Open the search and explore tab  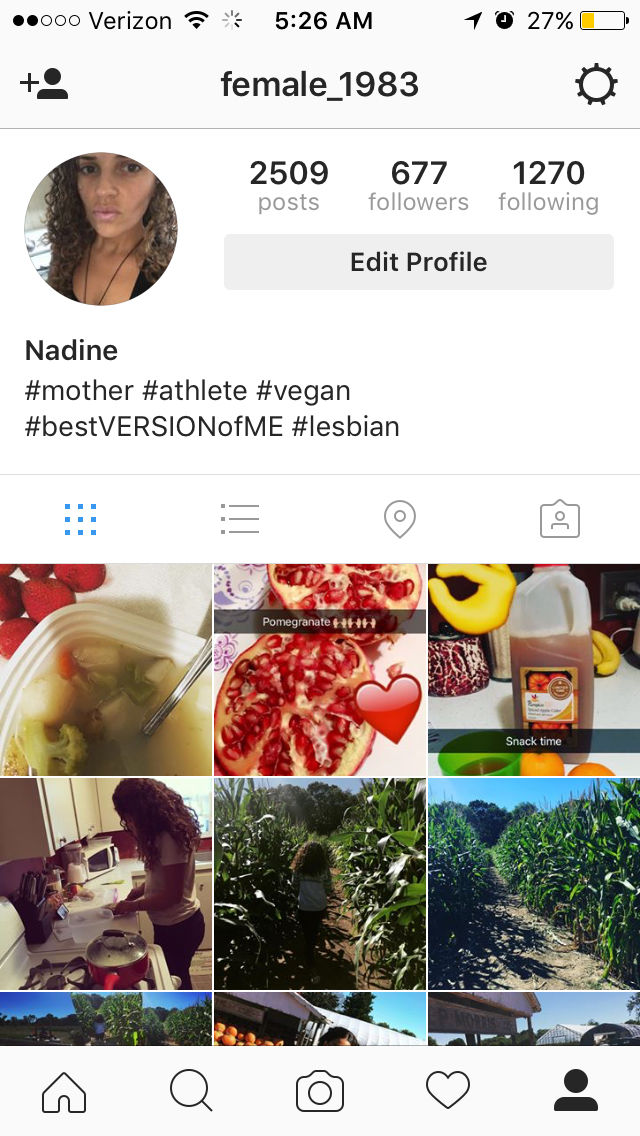click(x=191, y=1091)
